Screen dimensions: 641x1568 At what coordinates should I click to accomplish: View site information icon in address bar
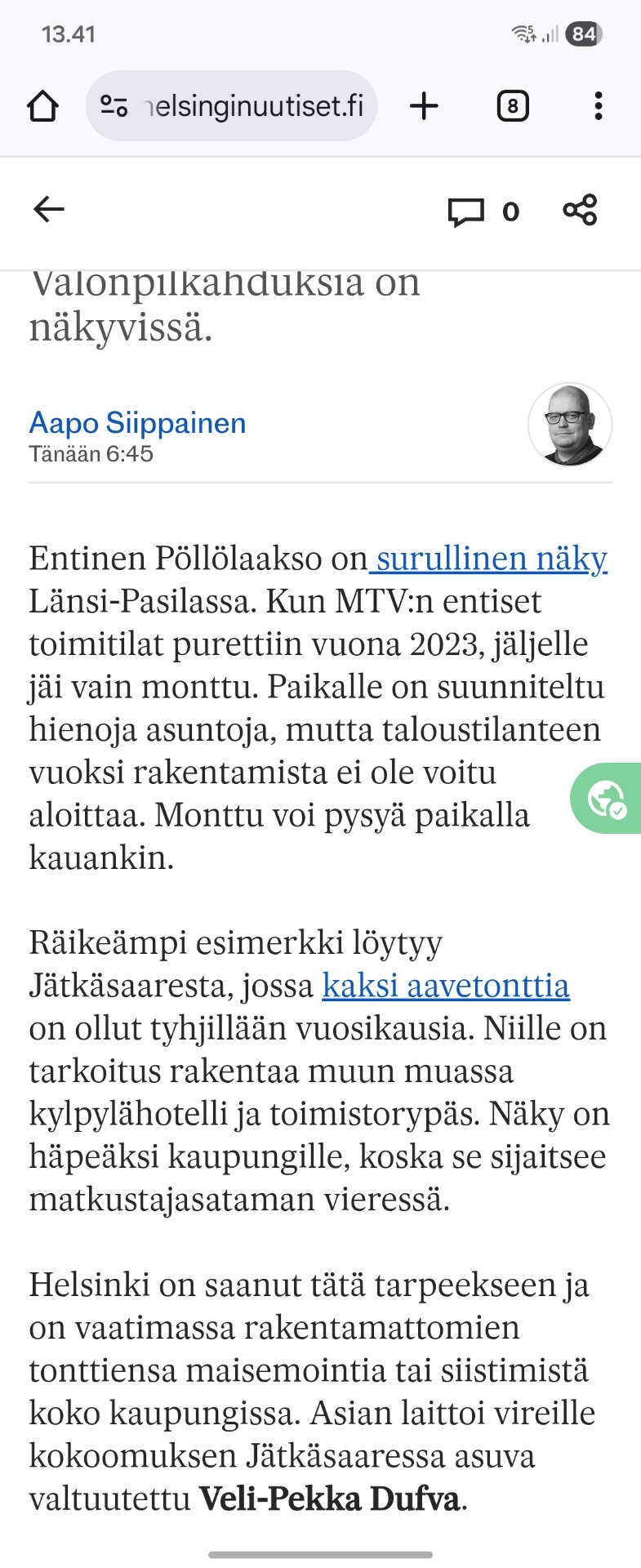click(x=114, y=106)
